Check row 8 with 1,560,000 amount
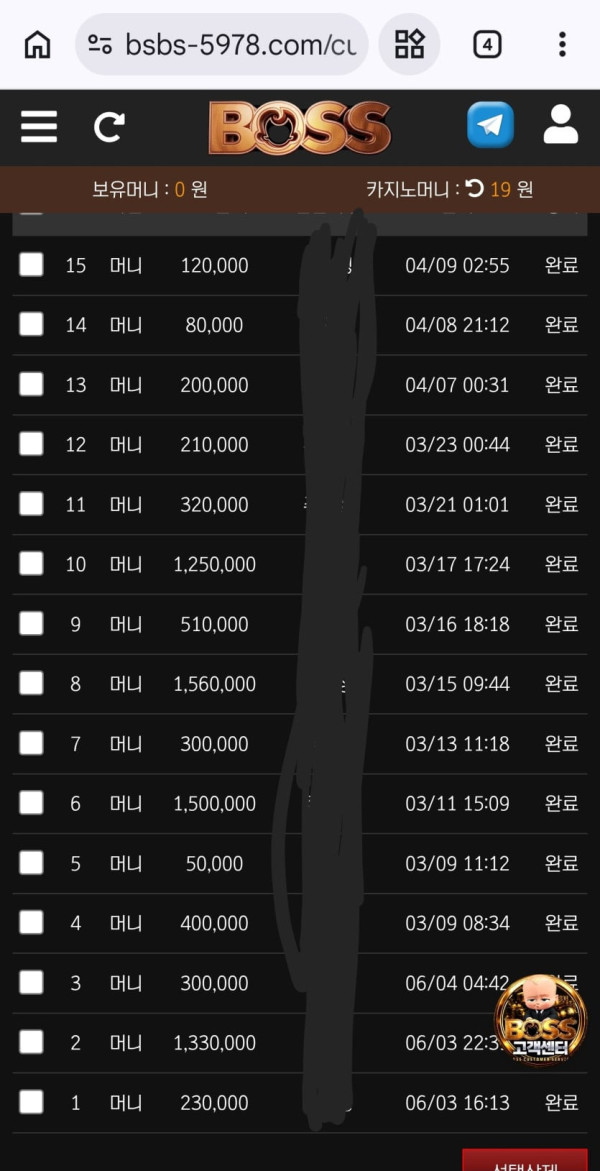The image size is (600, 1171). coord(32,684)
